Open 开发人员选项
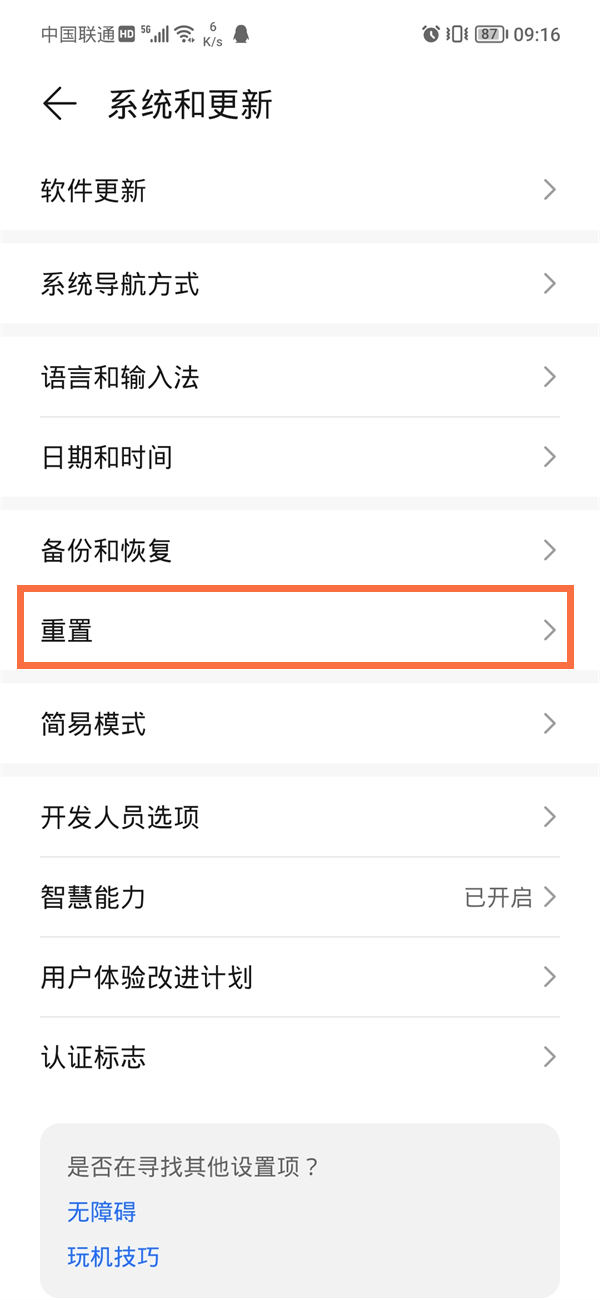Screen dimensions: 600x1300 pyautogui.click(x=300, y=817)
